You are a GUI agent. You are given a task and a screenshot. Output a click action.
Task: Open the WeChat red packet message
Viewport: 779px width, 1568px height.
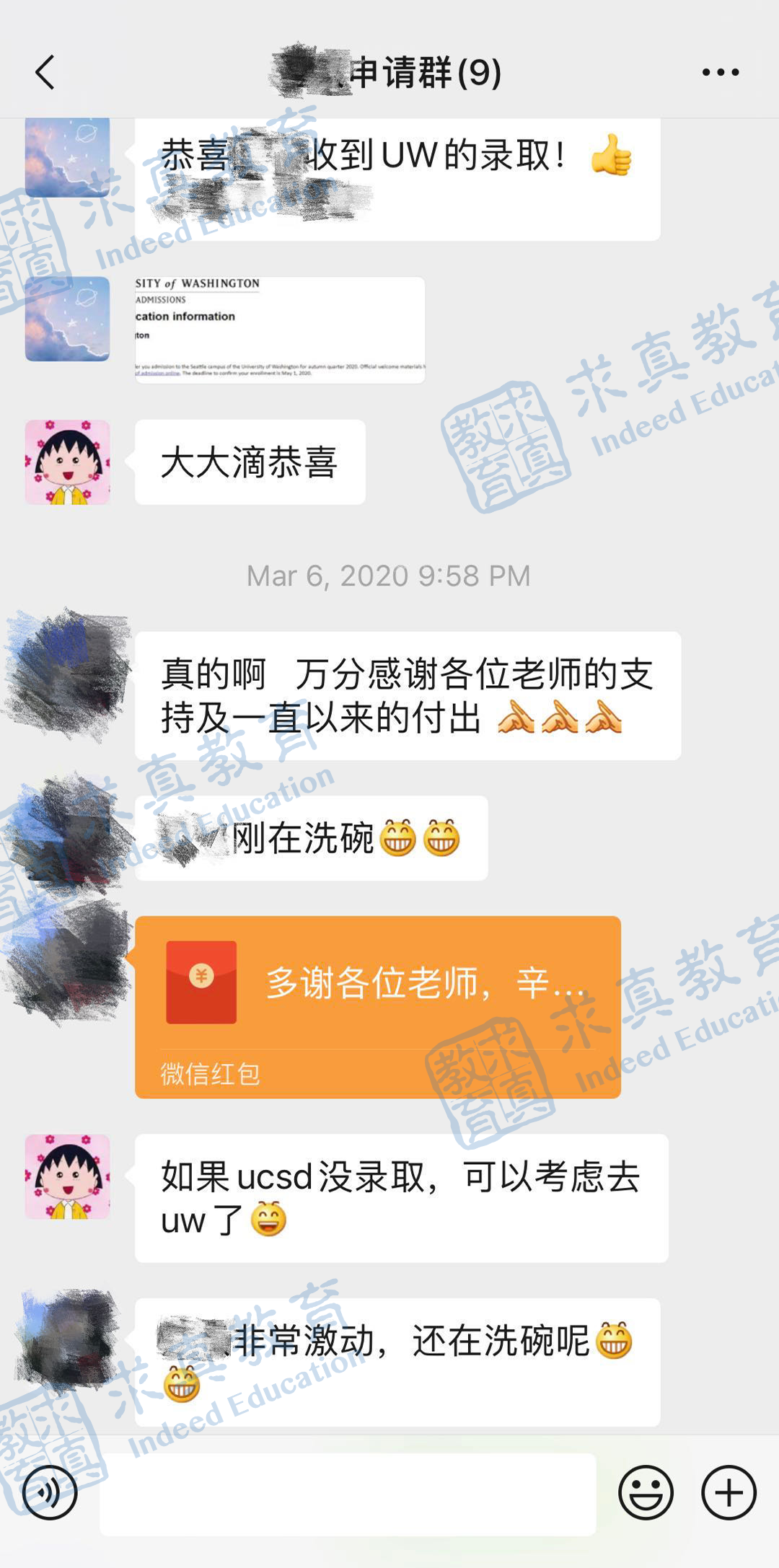pyautogui.click(x=378, y=1007)
